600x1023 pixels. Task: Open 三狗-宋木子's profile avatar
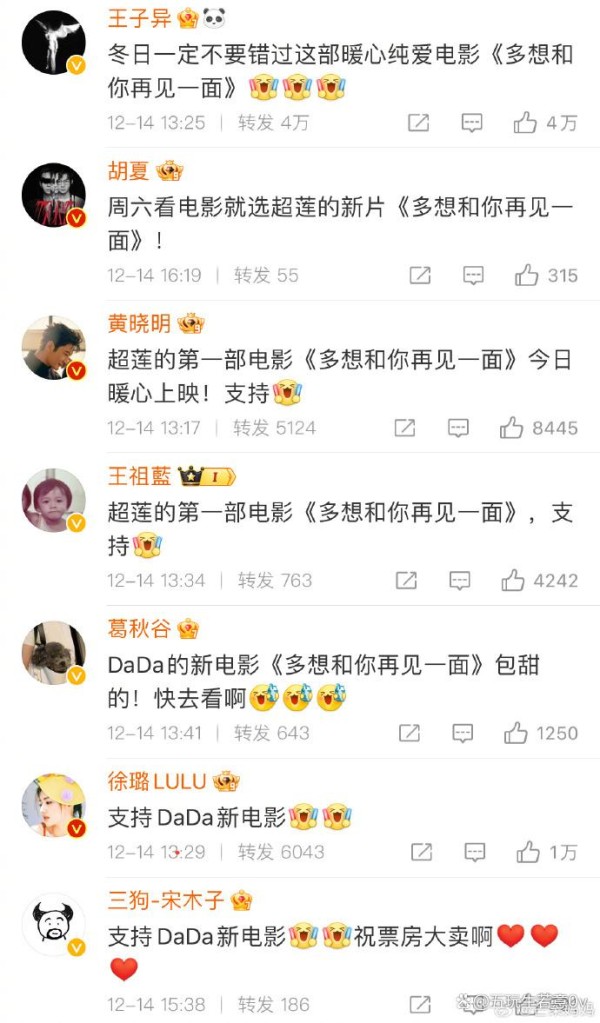[54, 924]
